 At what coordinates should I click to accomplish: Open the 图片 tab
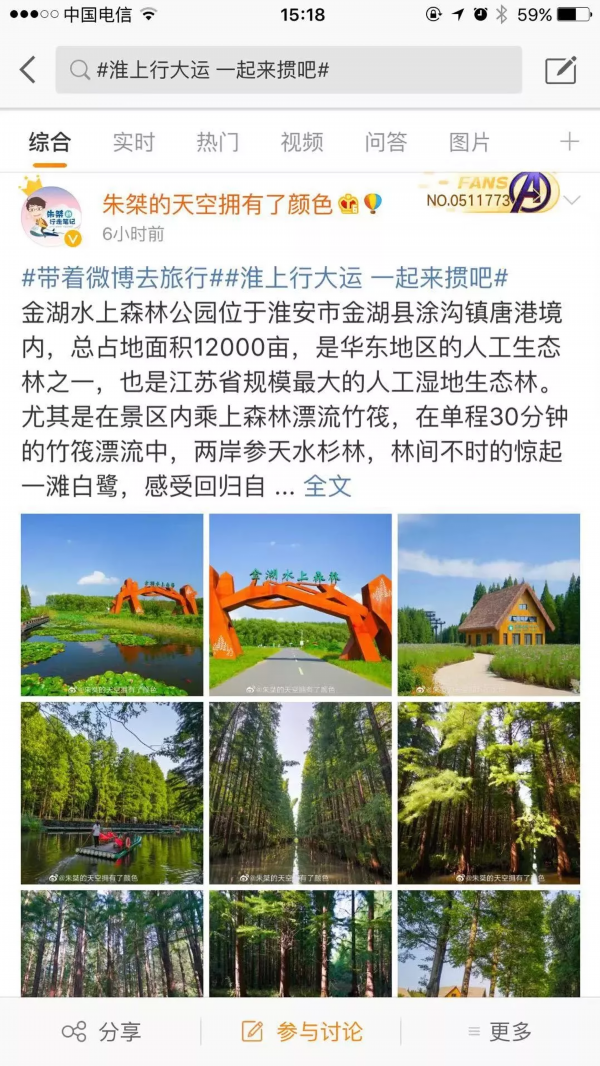469,142
